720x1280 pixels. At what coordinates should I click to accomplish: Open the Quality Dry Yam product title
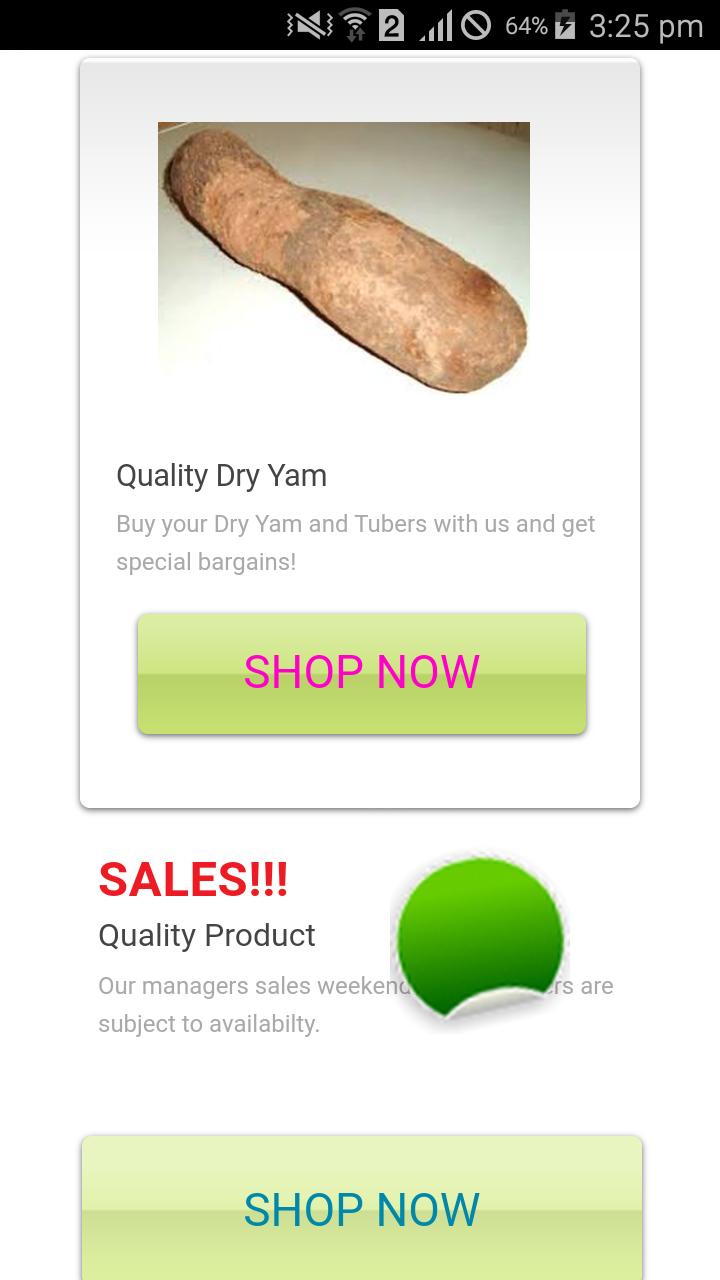[221, 476]
